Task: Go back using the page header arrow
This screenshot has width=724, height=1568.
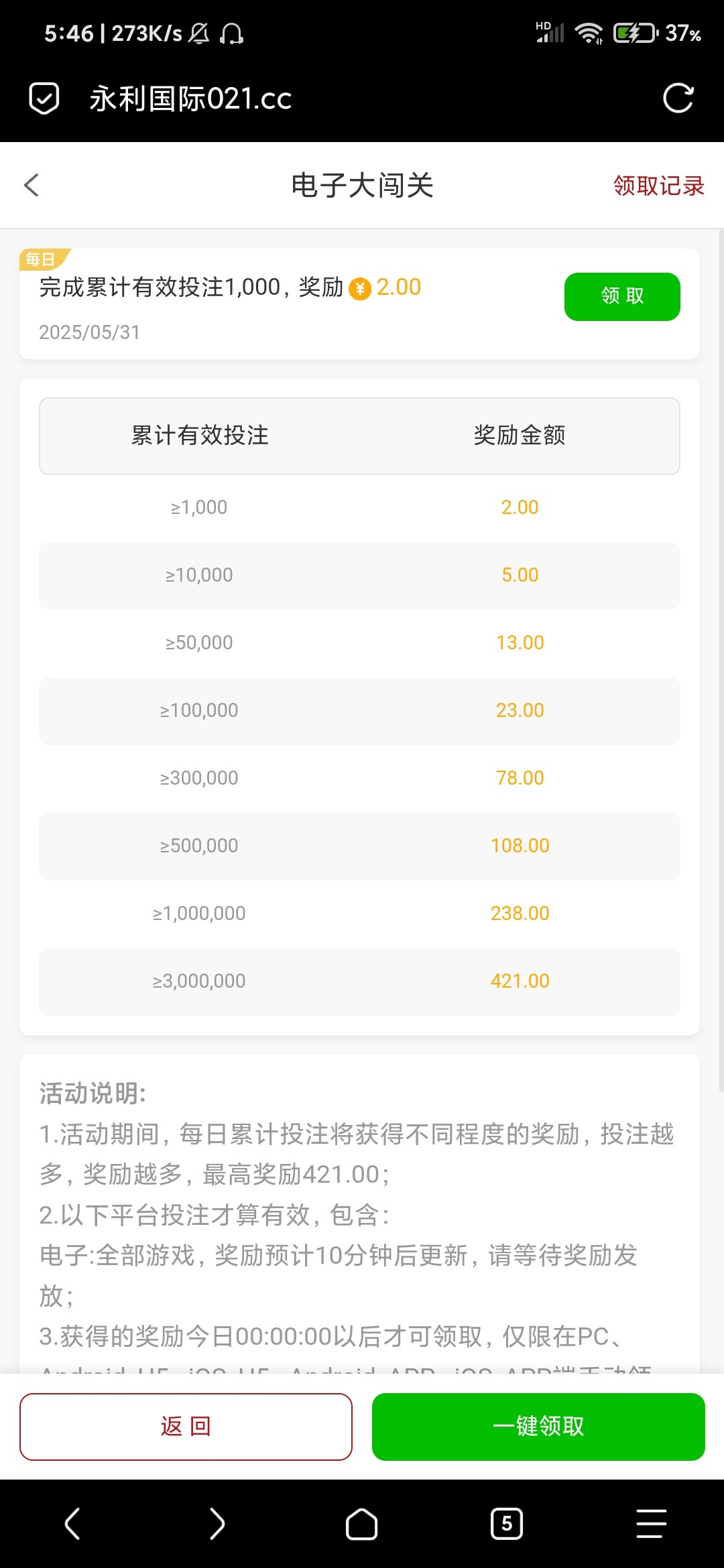Action: coord(32,186)
